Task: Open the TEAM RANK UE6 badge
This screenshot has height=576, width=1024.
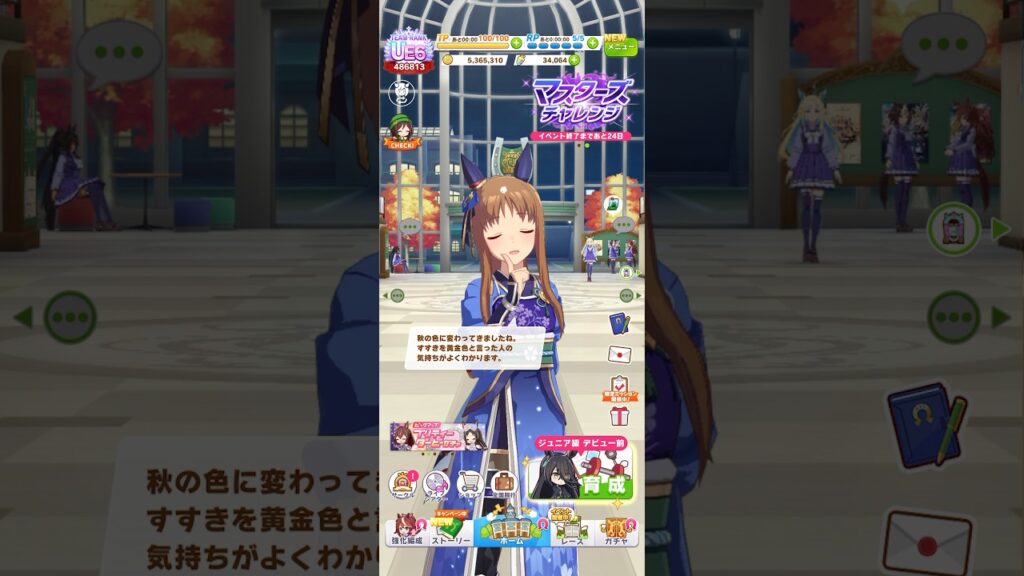Action: pos(409,52)
